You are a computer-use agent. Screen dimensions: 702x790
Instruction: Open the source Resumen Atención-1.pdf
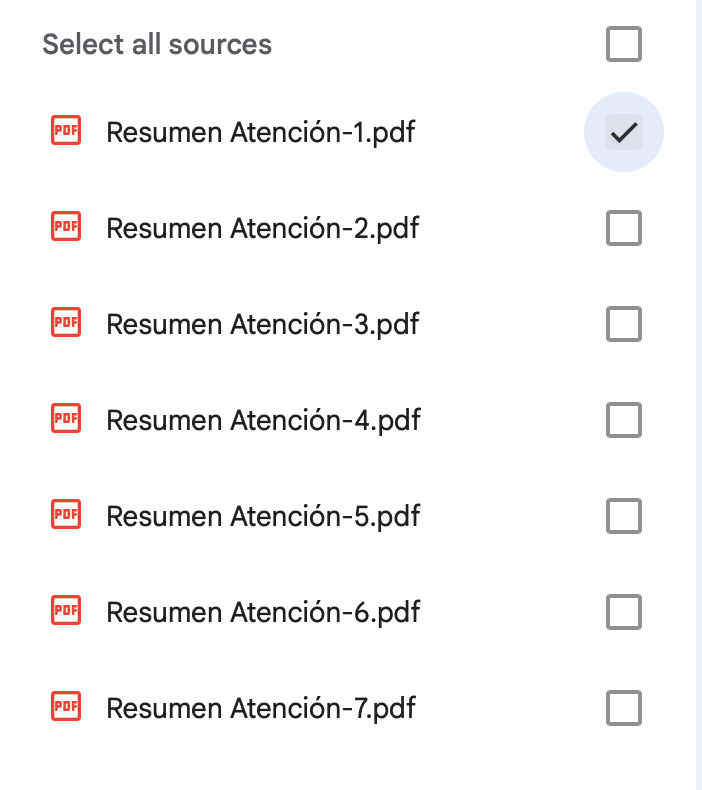pyautogui.click(x=260, y=132)
